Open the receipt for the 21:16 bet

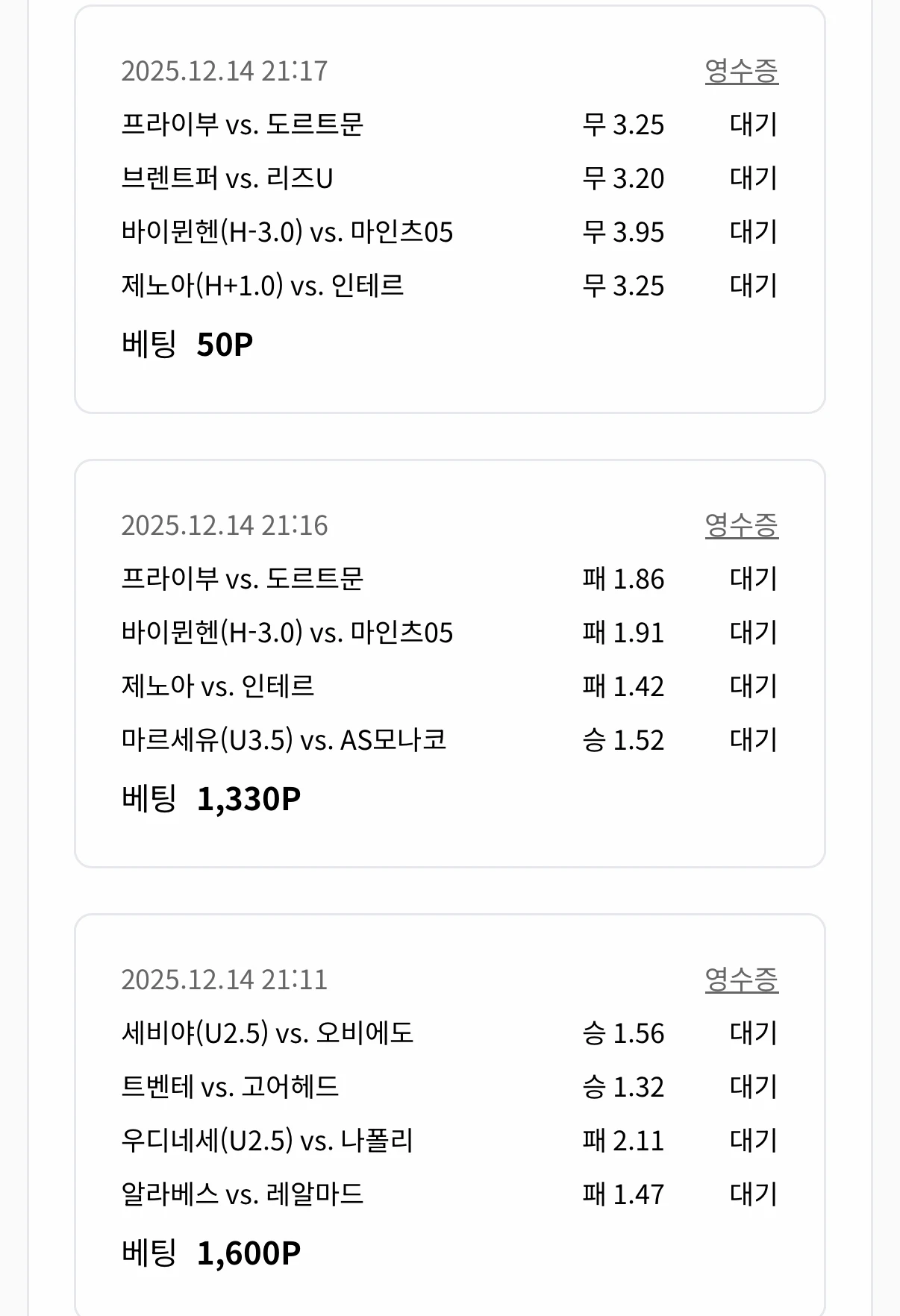pyautogui.click(x=743, y=526)
